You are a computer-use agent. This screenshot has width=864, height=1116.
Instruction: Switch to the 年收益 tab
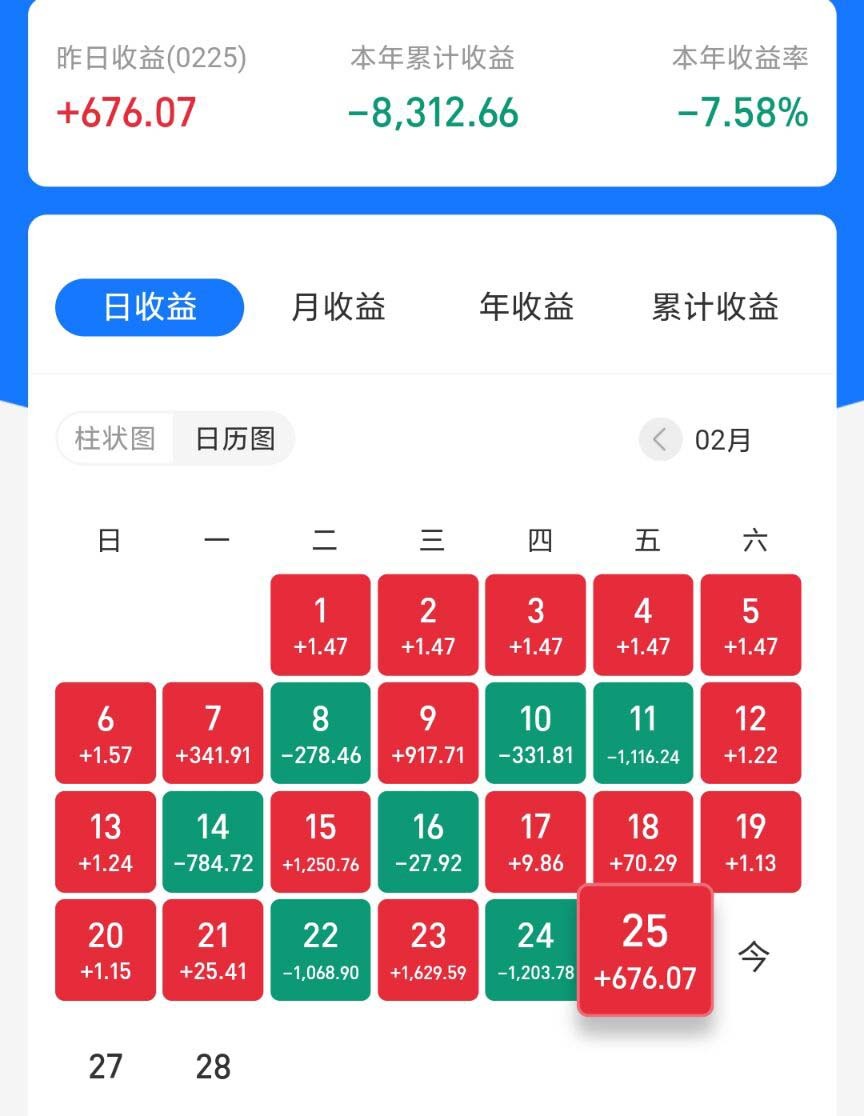[526, 307]
